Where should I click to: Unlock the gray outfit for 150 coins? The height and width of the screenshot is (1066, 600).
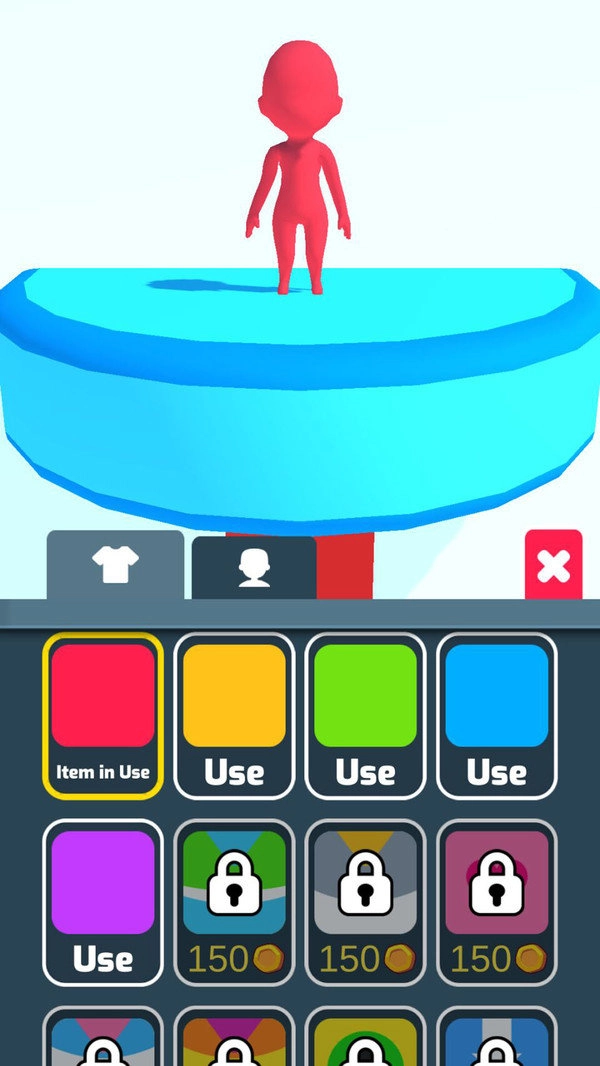click(x=365, y=903)
